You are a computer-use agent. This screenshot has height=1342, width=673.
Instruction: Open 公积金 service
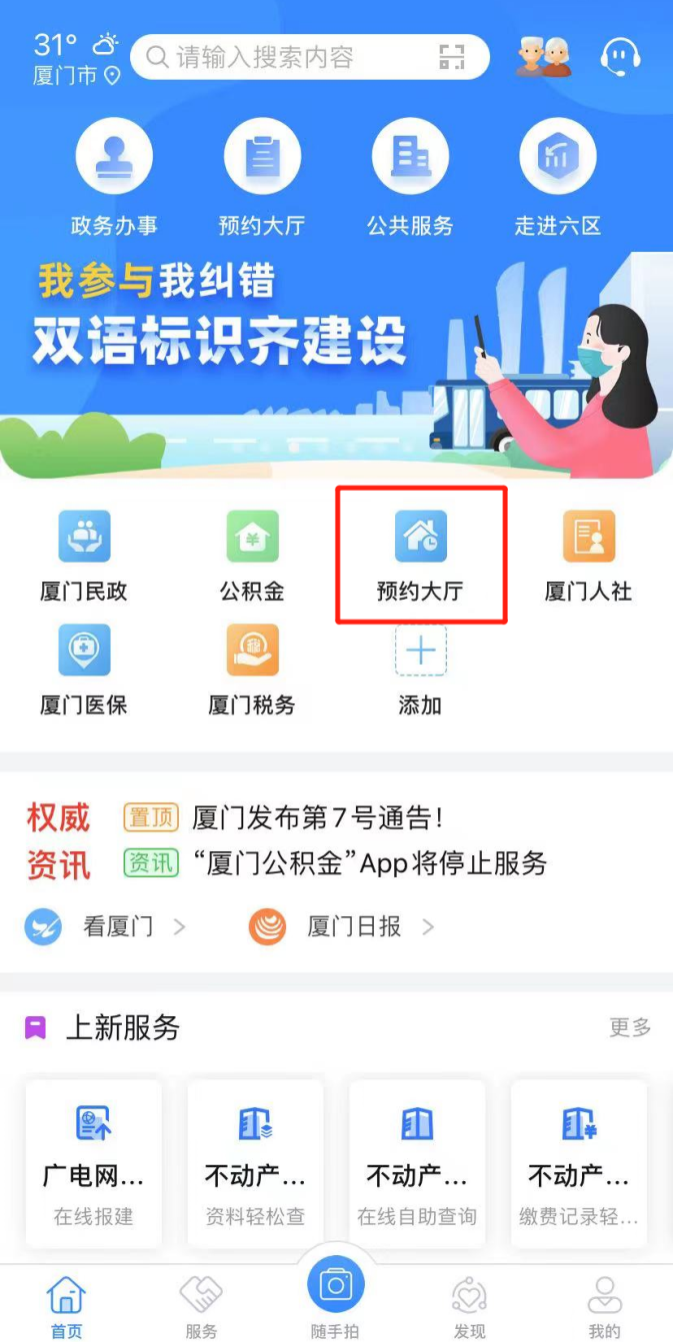[x=252, y=556]
